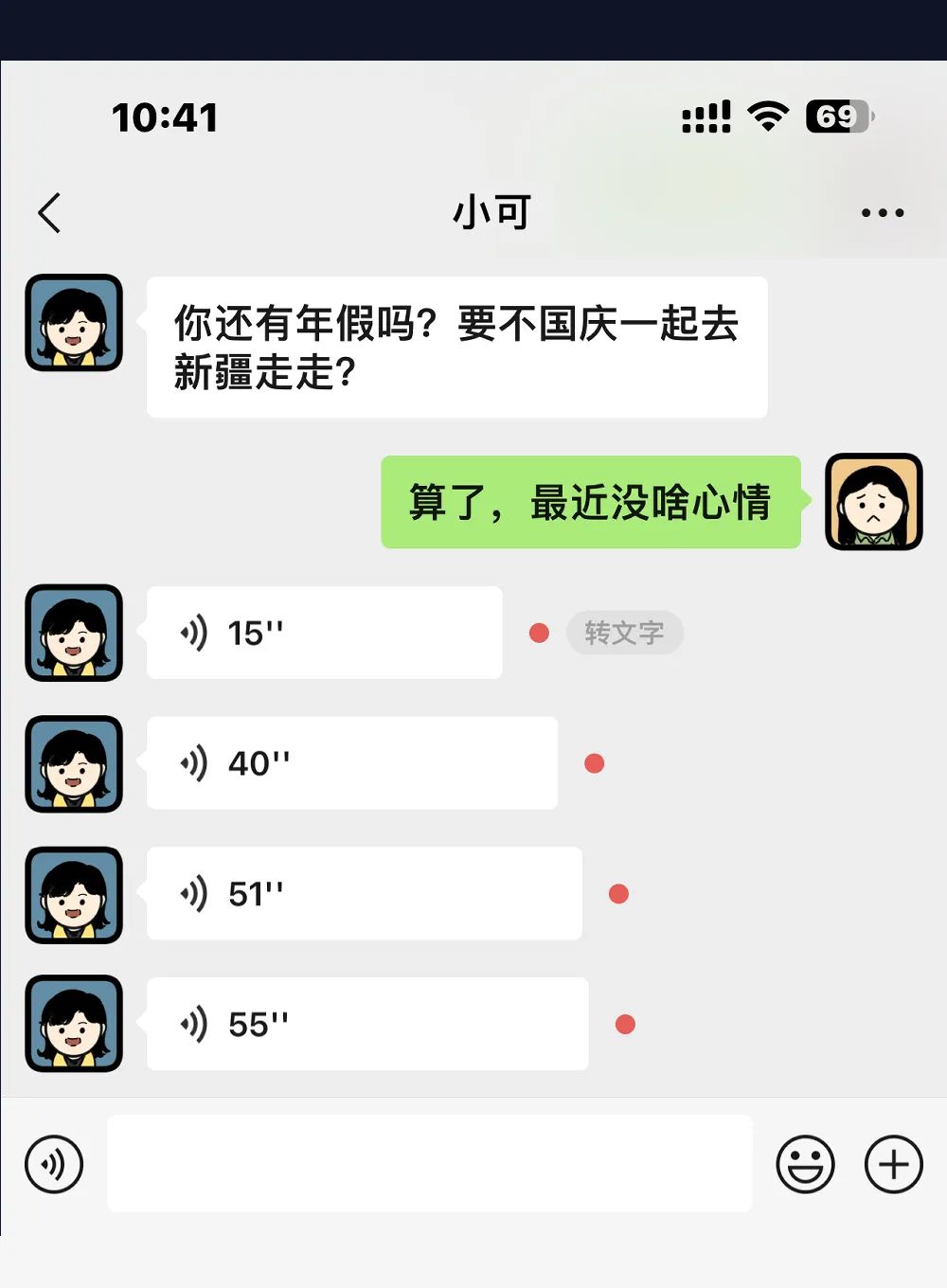Play the 15'' voice message

[324, 633]
